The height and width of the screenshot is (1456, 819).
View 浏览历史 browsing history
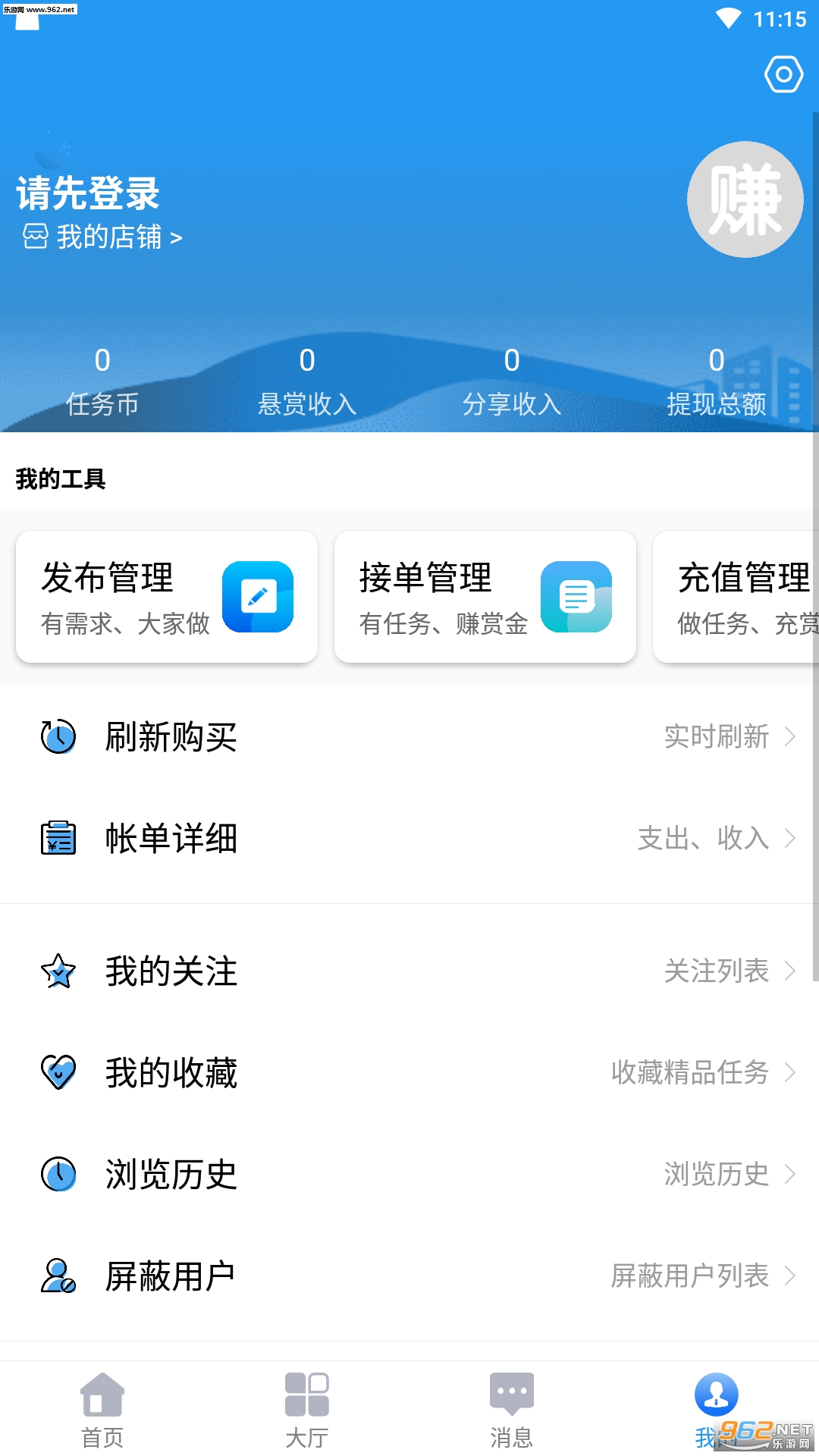pyautogui.click(x=409, y=1174)
